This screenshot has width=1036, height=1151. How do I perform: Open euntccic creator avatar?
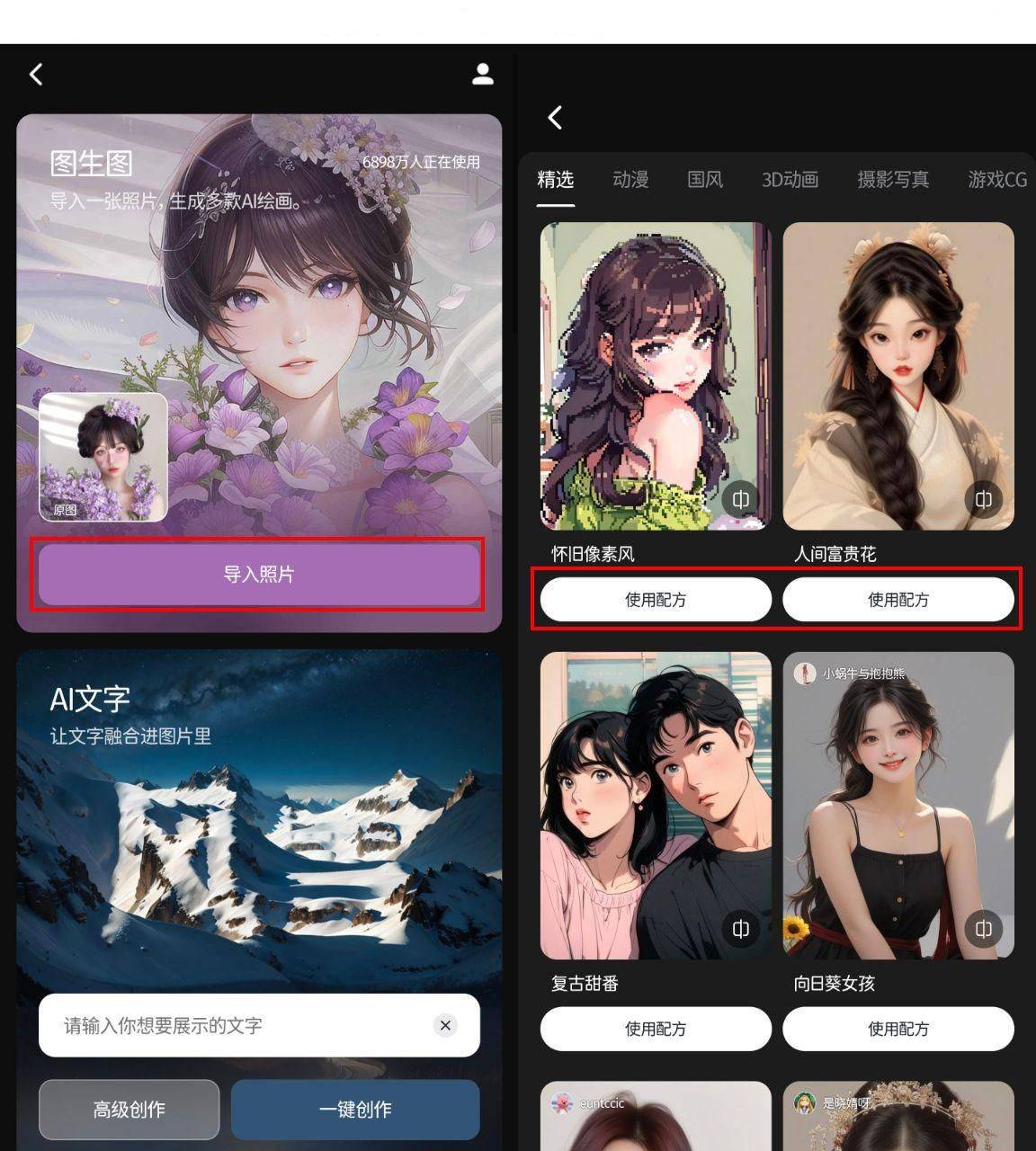tap(563, 1103)
